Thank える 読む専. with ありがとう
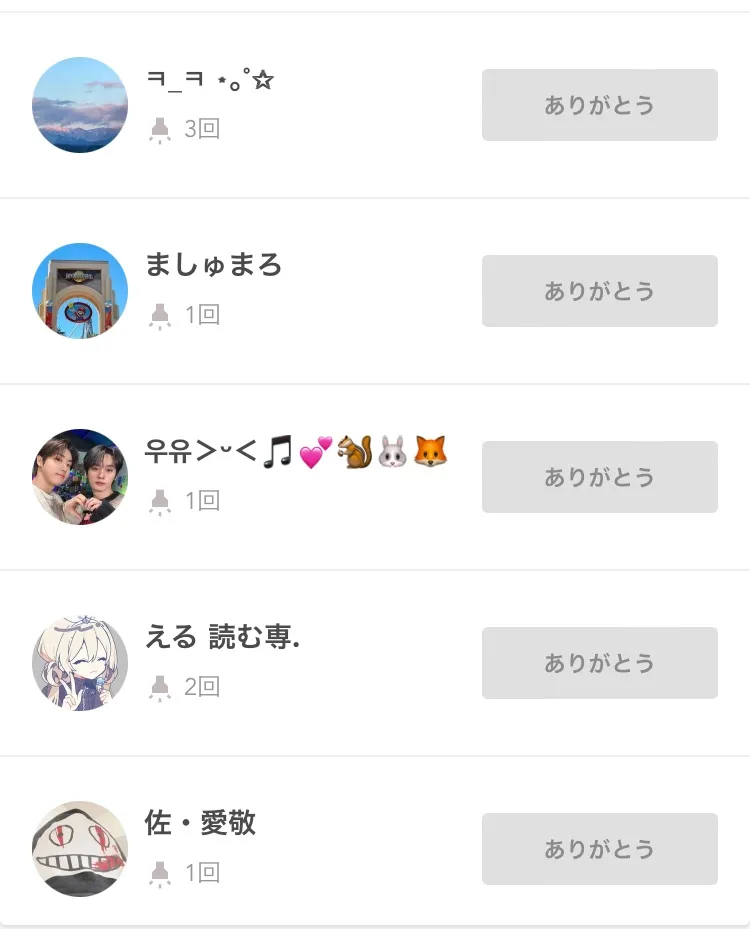750x929 pixels. pos(599,663)
